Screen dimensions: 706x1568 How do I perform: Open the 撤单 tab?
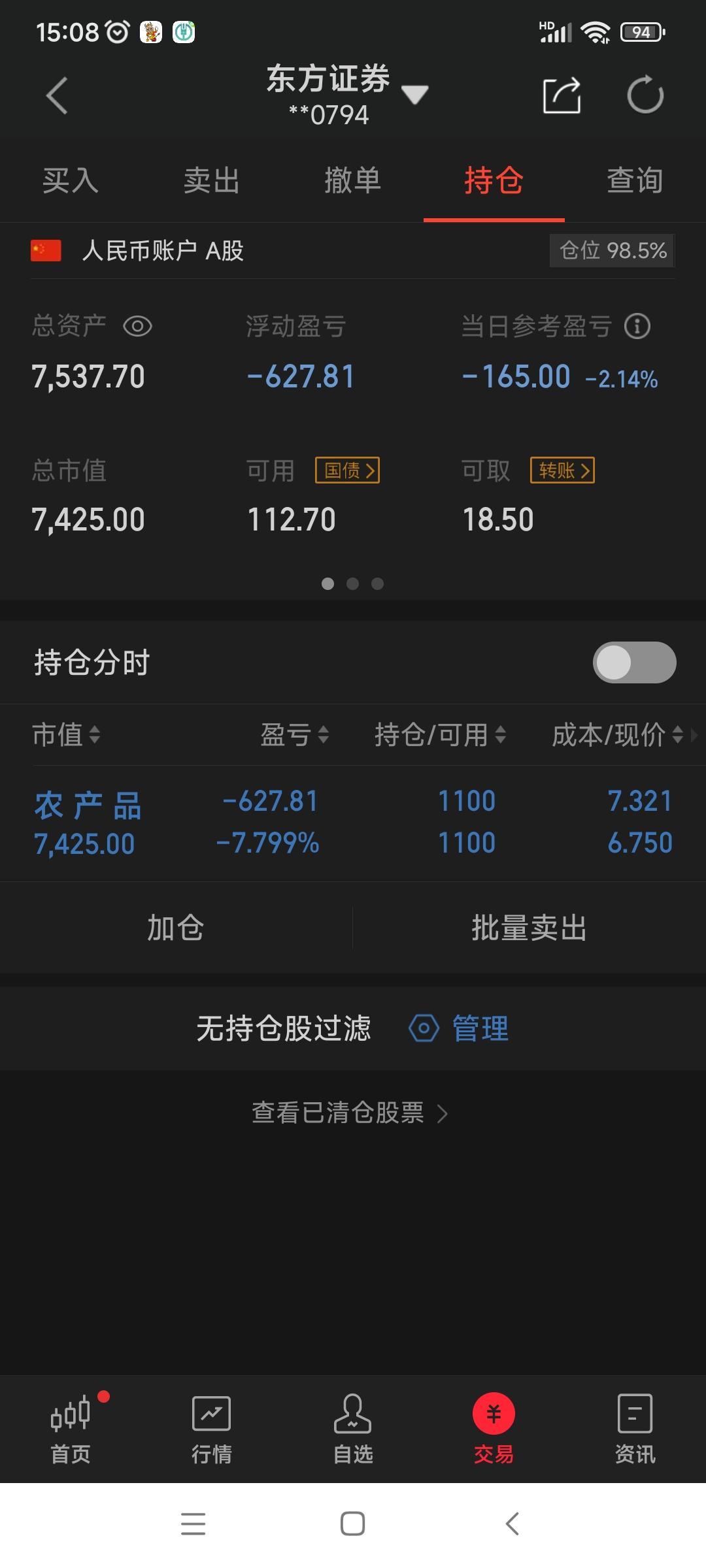point(353,180)
